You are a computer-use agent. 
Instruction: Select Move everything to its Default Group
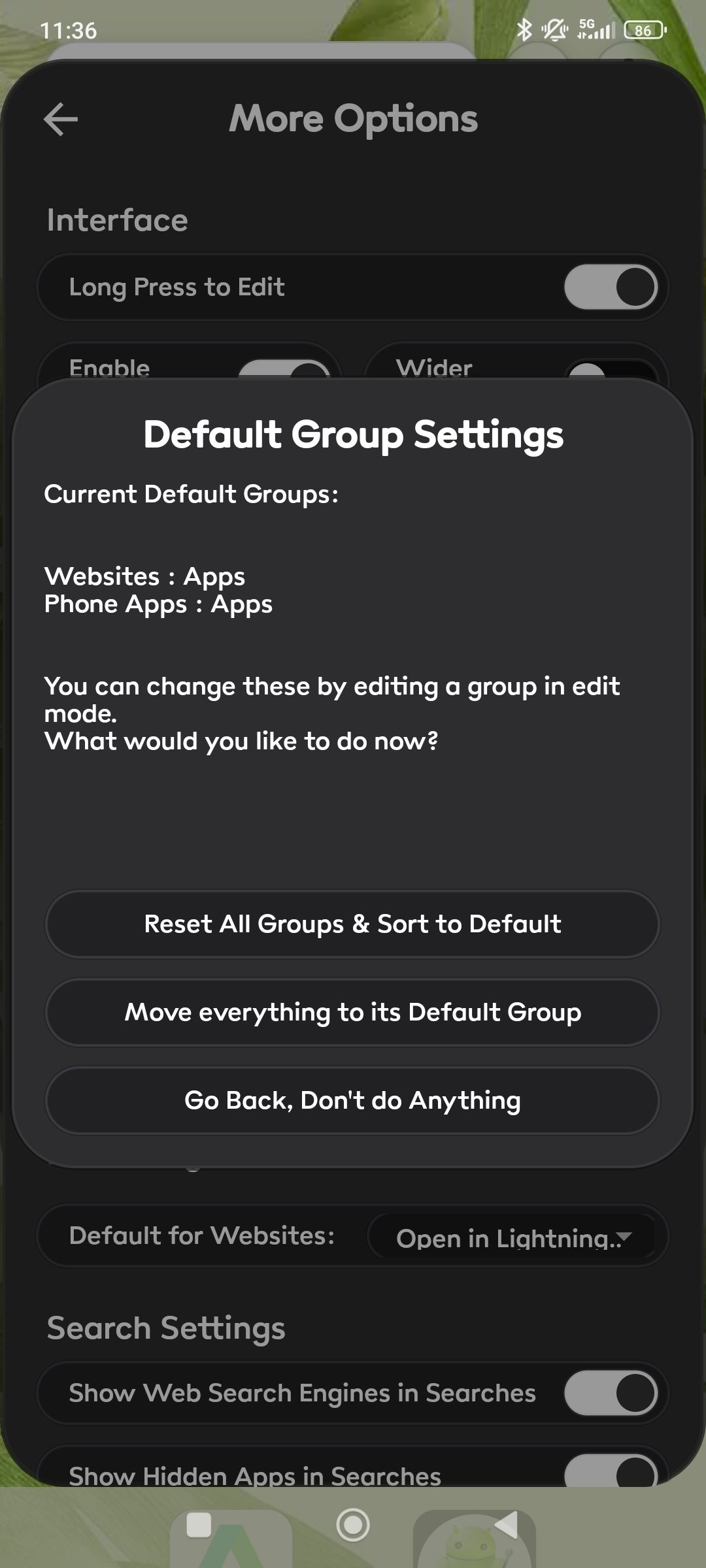coord(352,1012)
